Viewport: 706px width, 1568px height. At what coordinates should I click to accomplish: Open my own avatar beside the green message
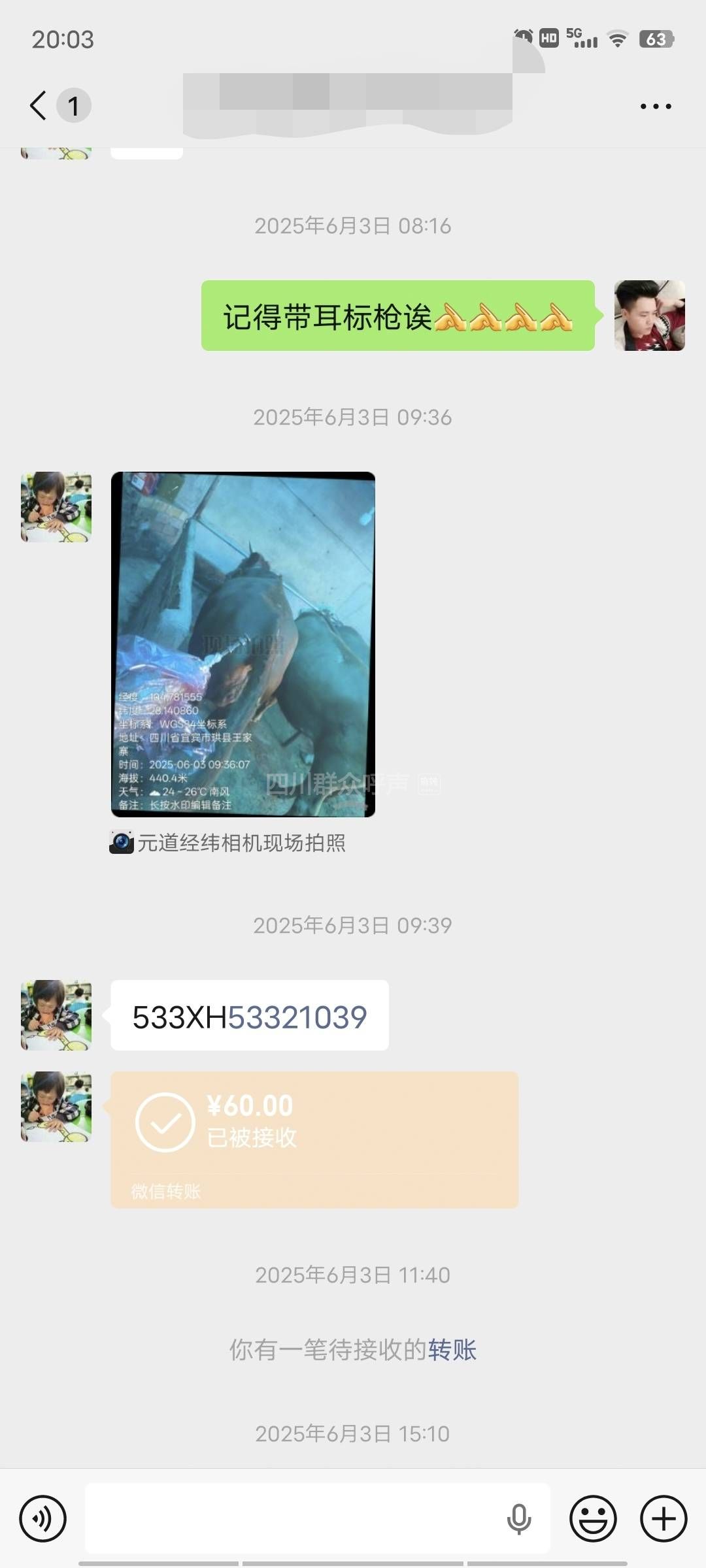tap(649, 316)
